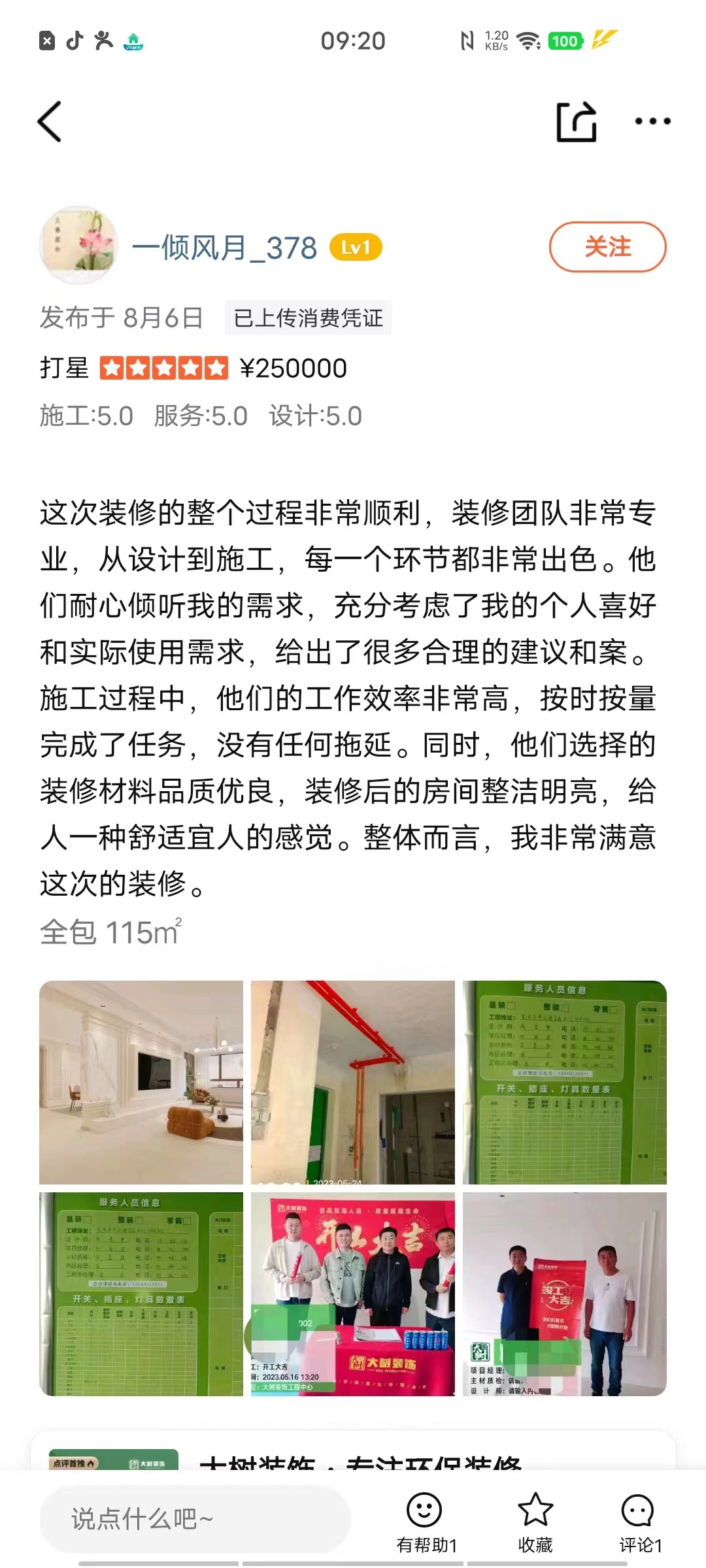Go back using the top-left arrow

(50, 122)
